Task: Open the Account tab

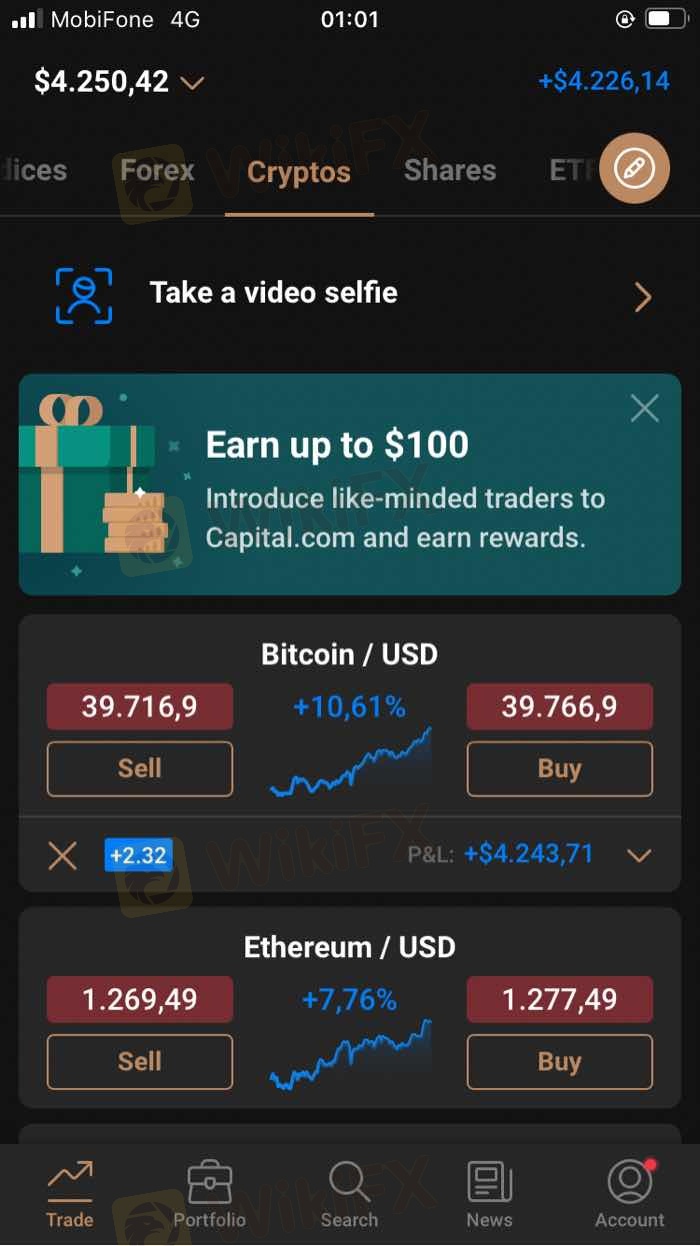Action: [630, 1195]
